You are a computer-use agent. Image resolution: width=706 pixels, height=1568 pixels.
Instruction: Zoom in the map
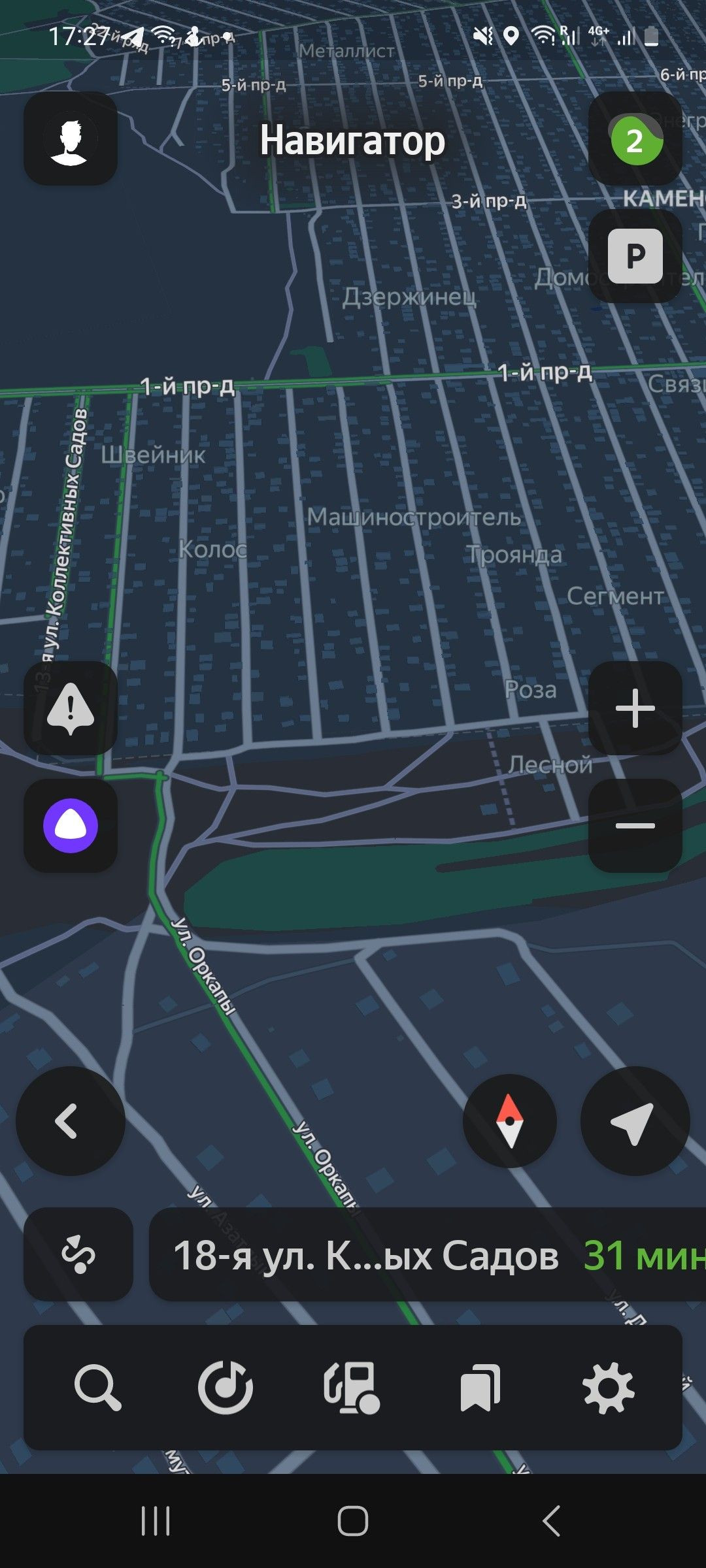(x=635, y=708)
